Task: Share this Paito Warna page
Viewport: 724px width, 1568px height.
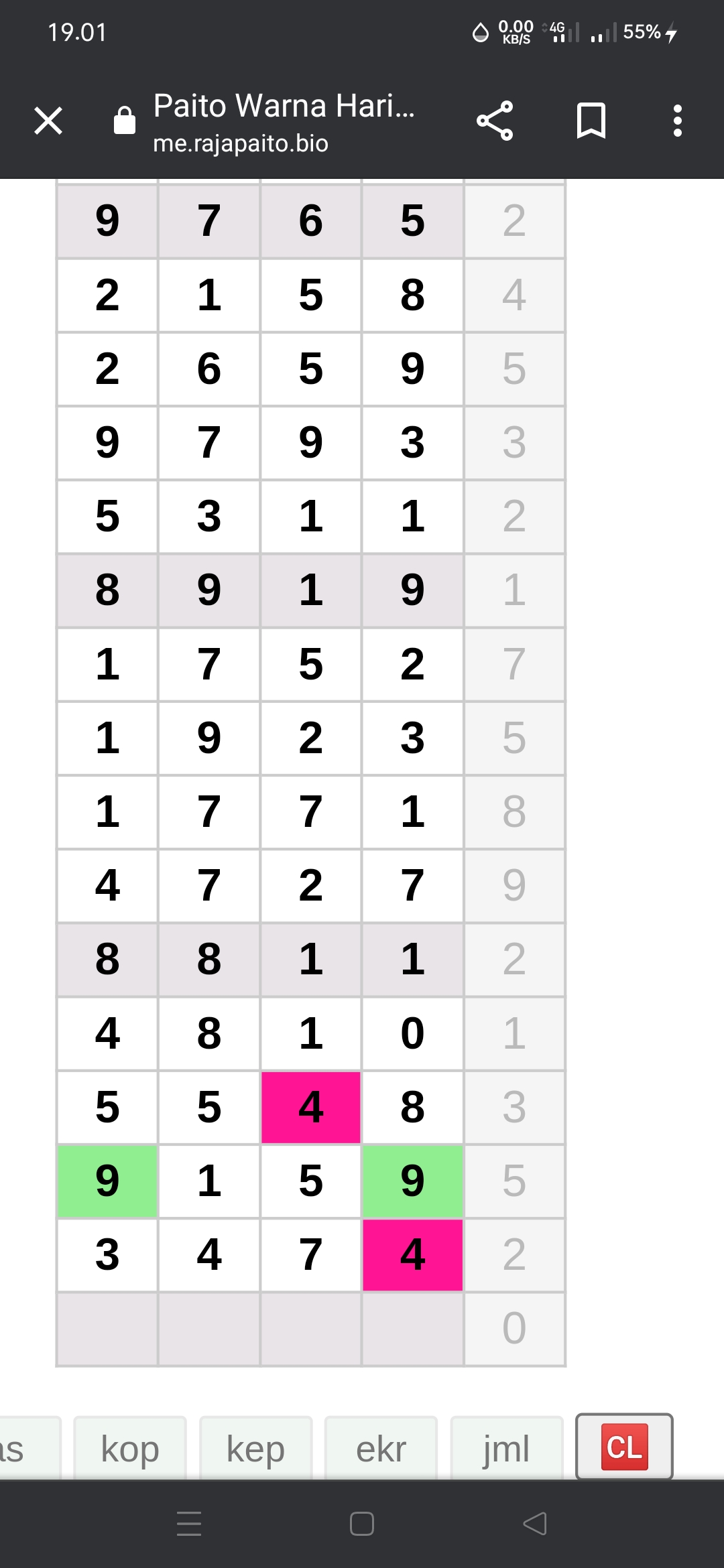Action: click(495, 121)
